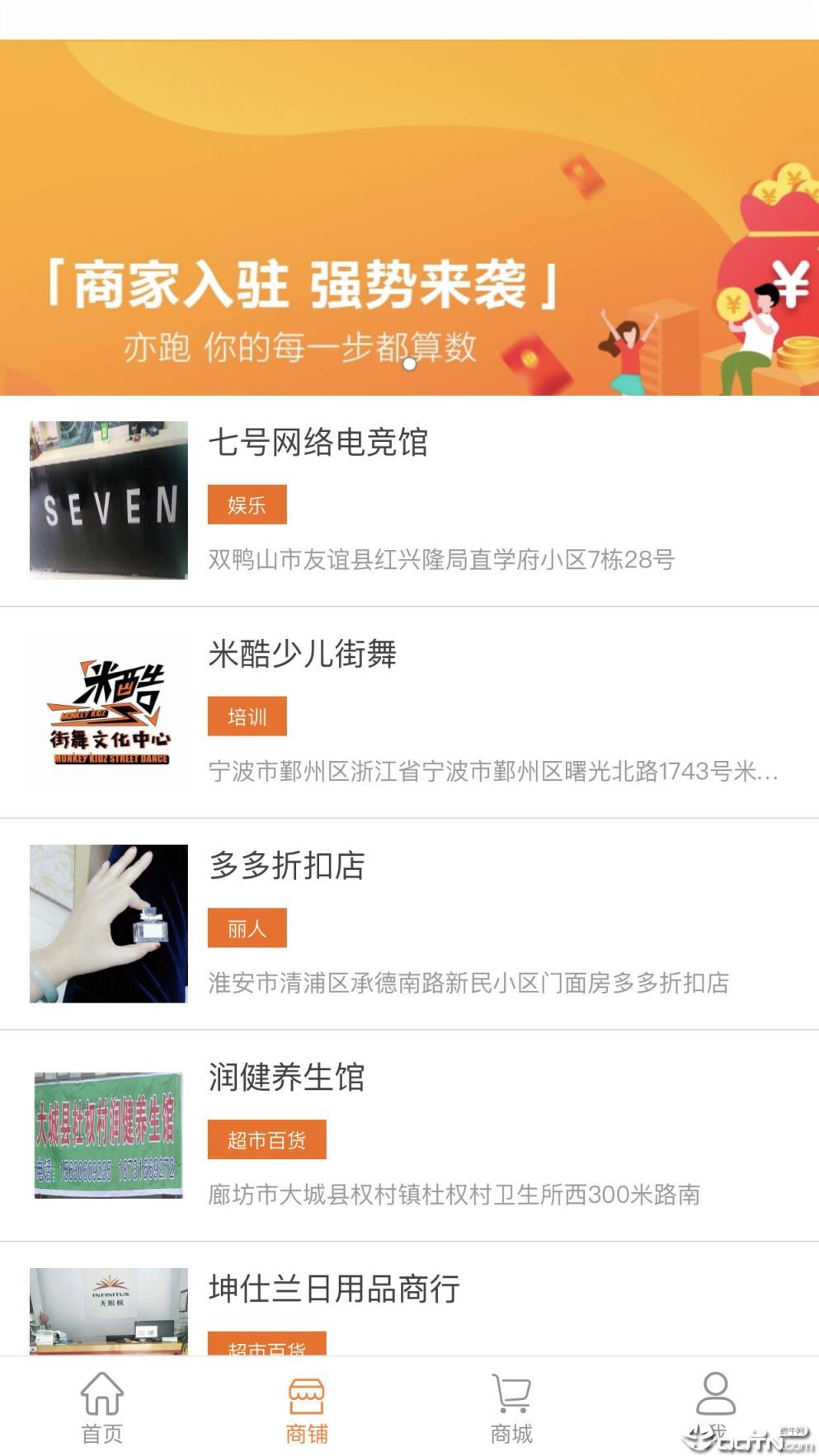Switch to the 商城 mall tab
The image size is (819, 1456).
[x=511, y=1408]
